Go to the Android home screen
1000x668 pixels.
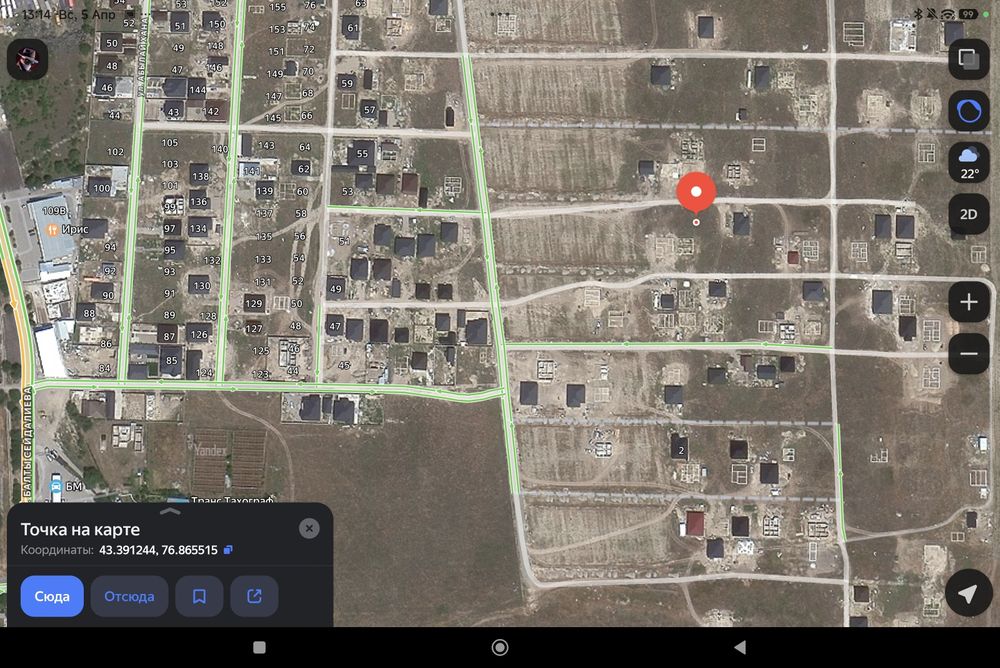(x=500, y=647)
